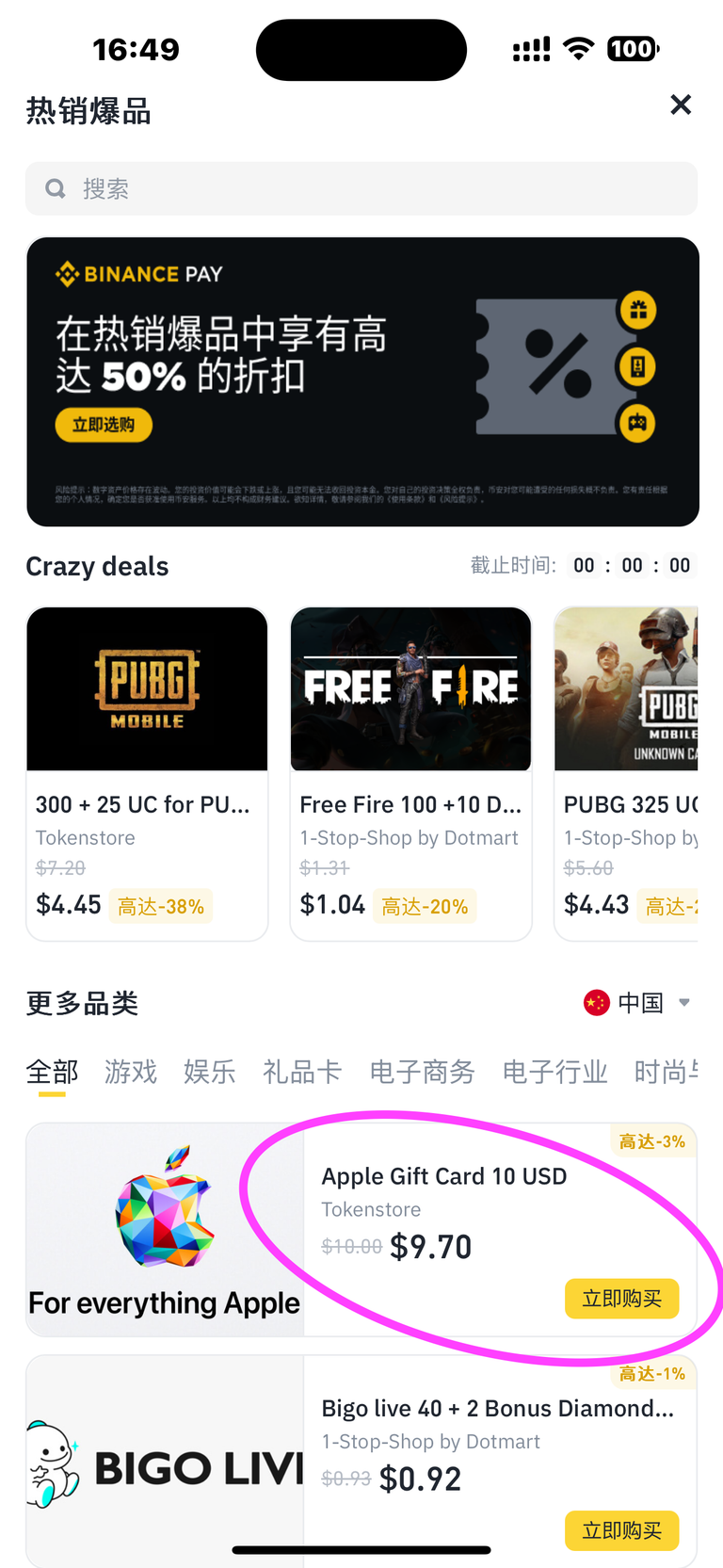Buy the Apple Gift Card 10 USD now

(x=621, y=1299)
